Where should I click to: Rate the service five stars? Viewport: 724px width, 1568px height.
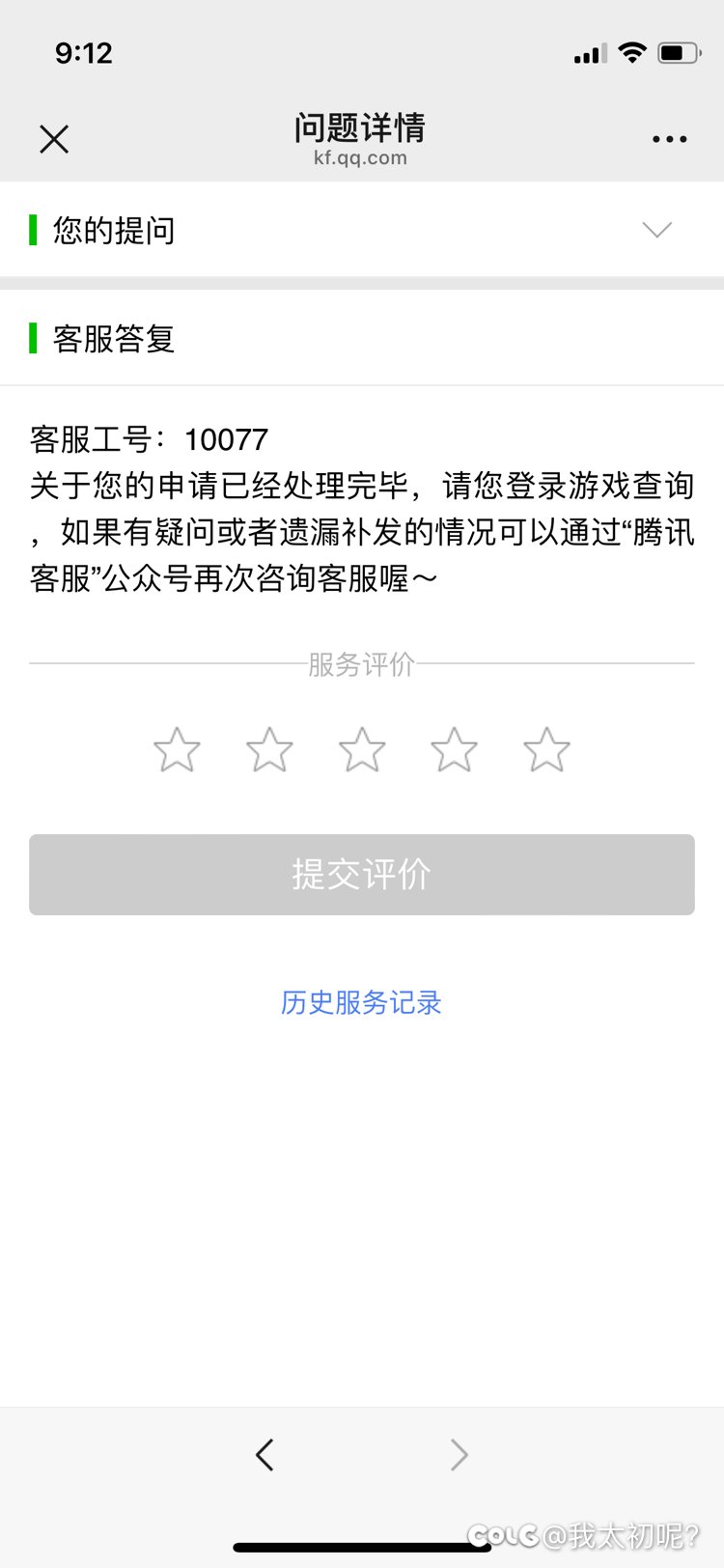pos(546,749)
